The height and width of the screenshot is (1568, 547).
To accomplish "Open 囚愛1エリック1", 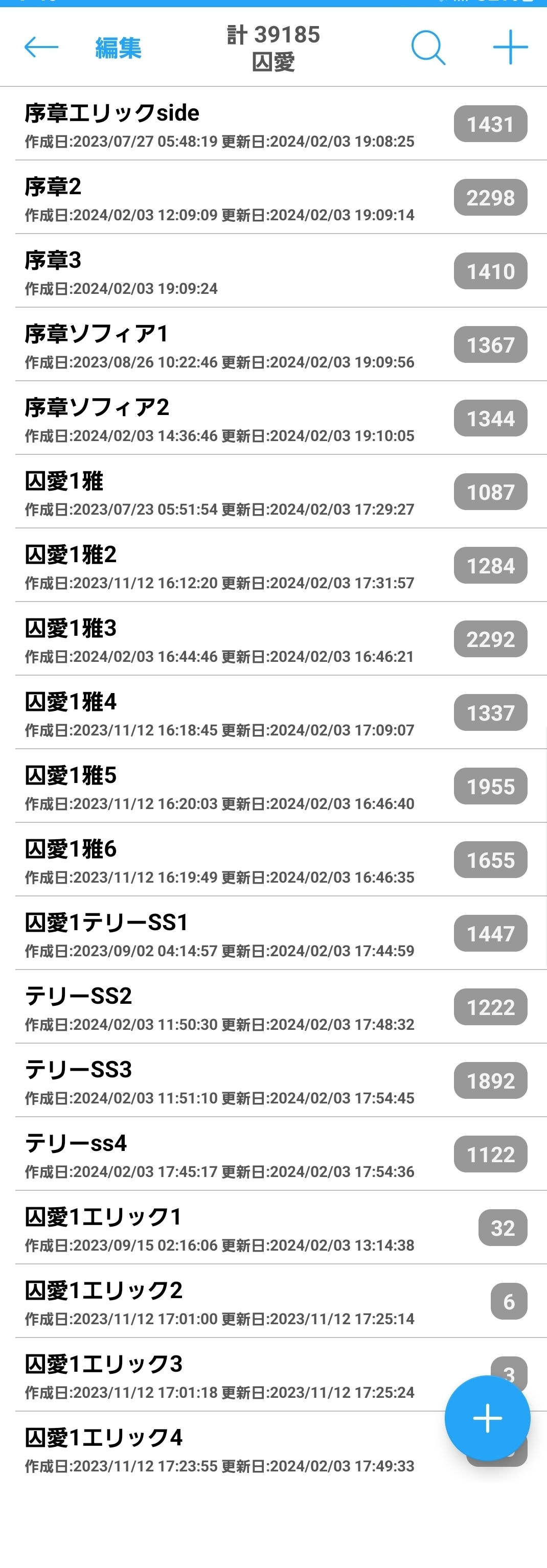I will 219,1229.
